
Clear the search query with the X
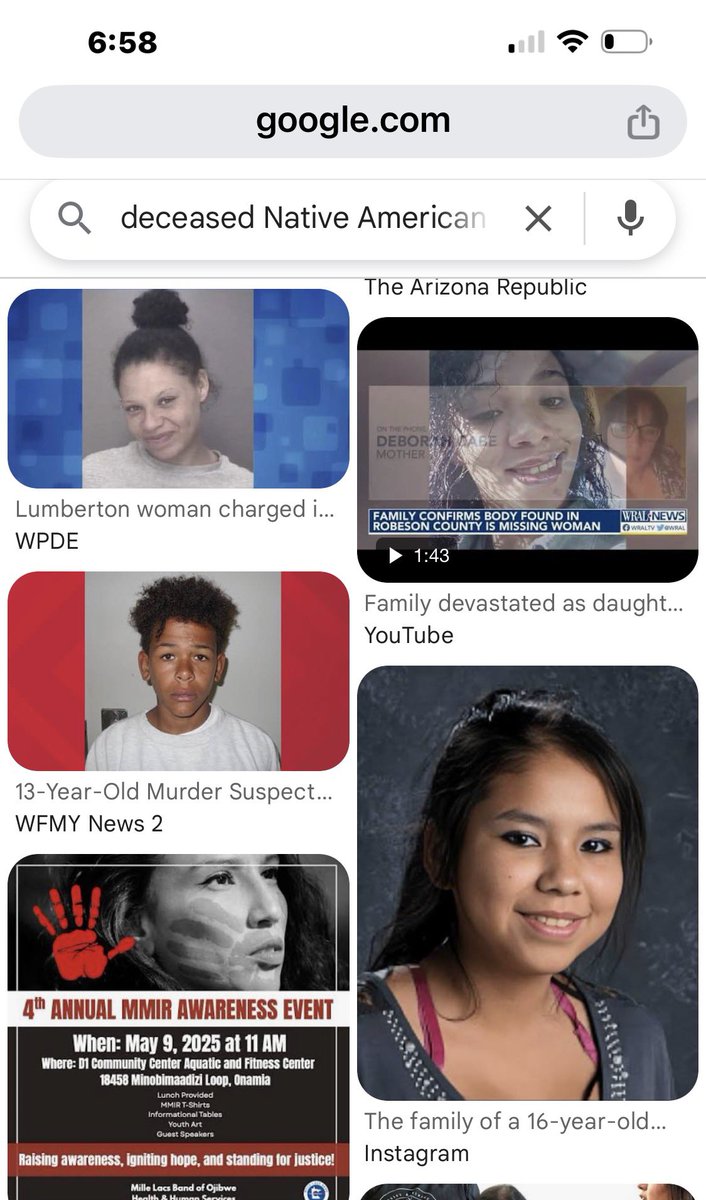click(538, 218)
